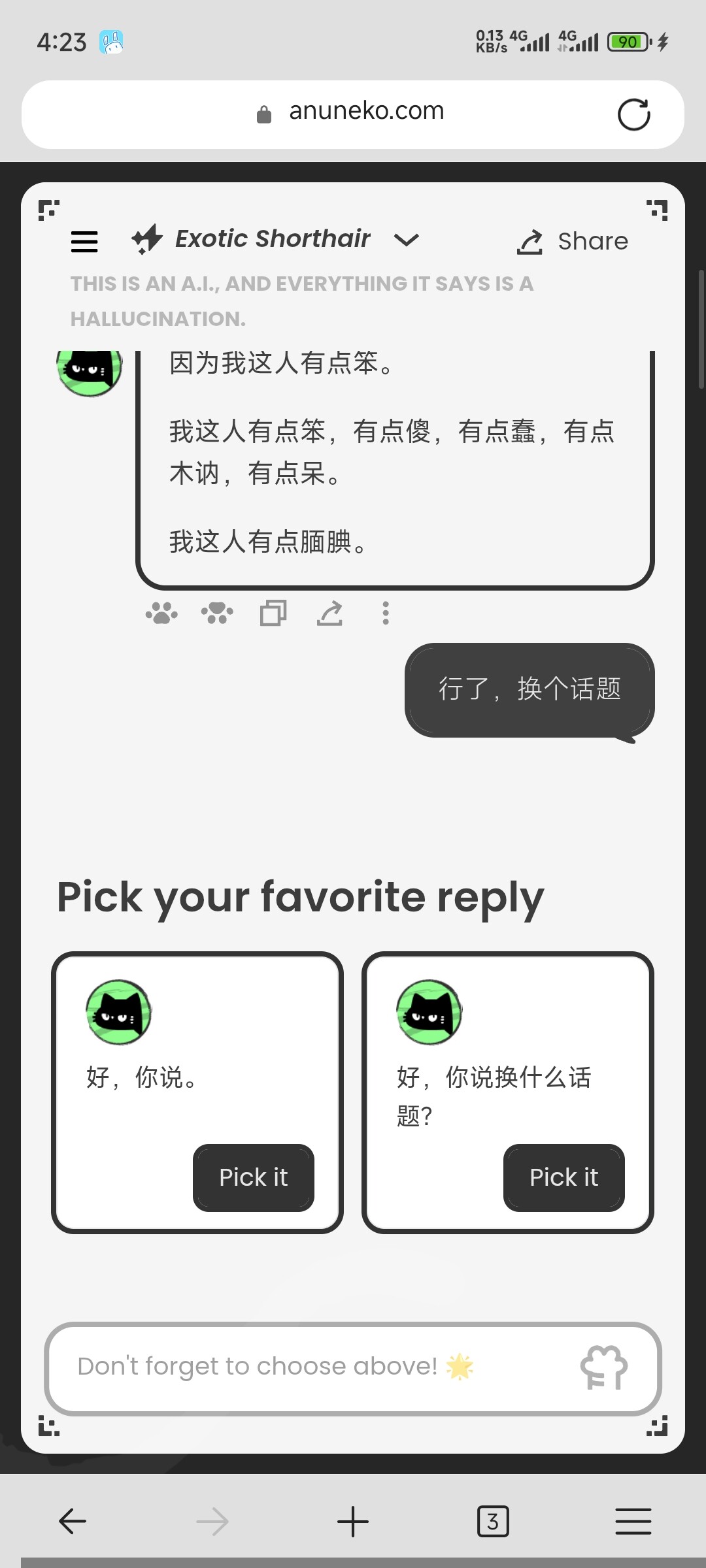
Task: Open the browser menu
Action: 633,1521
